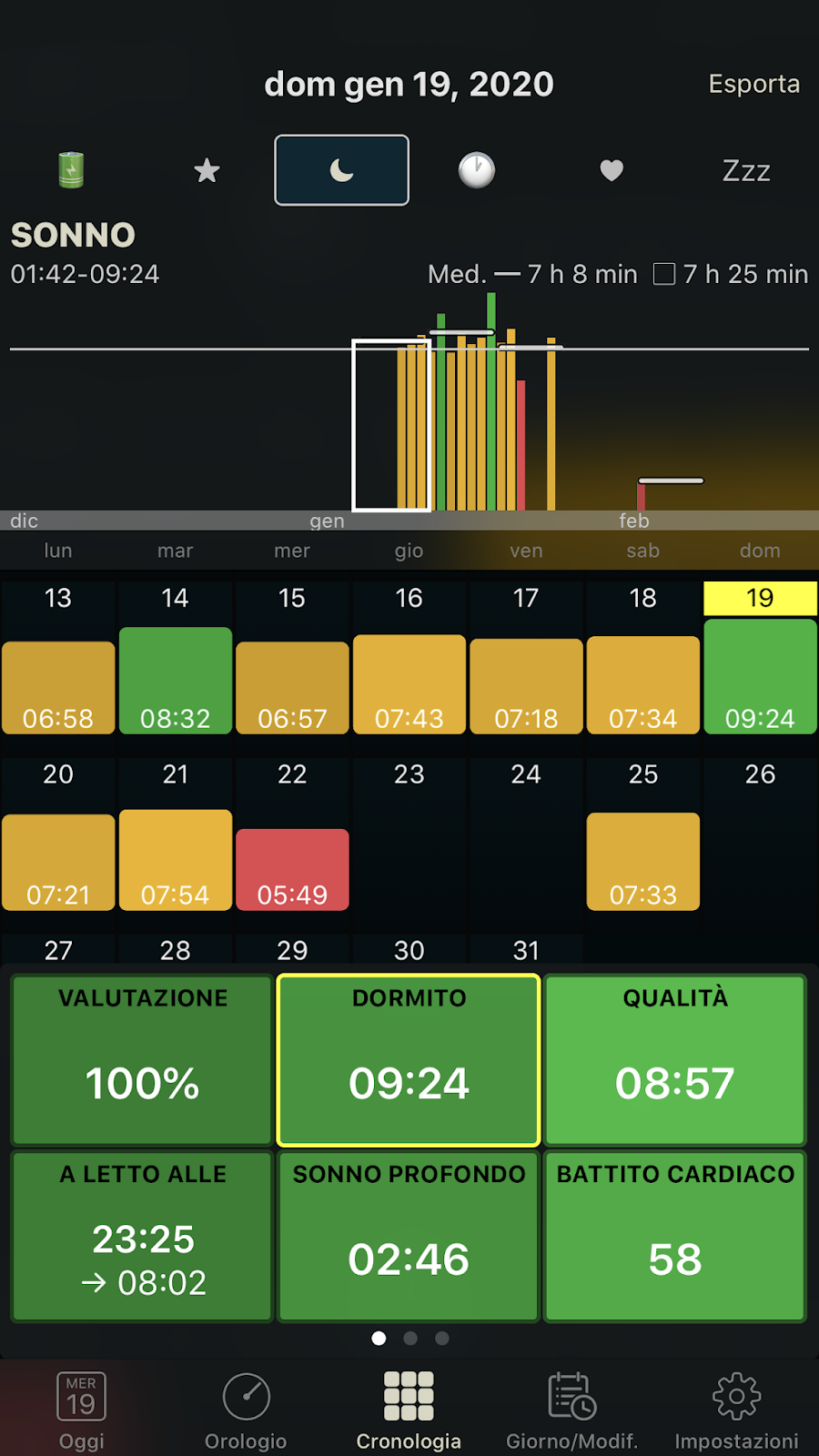Image resolution: width=819 pixels, height=1456 pixels.
Task: Select day 14 with 08:32 sleep
Action: (x=175, y=680)
